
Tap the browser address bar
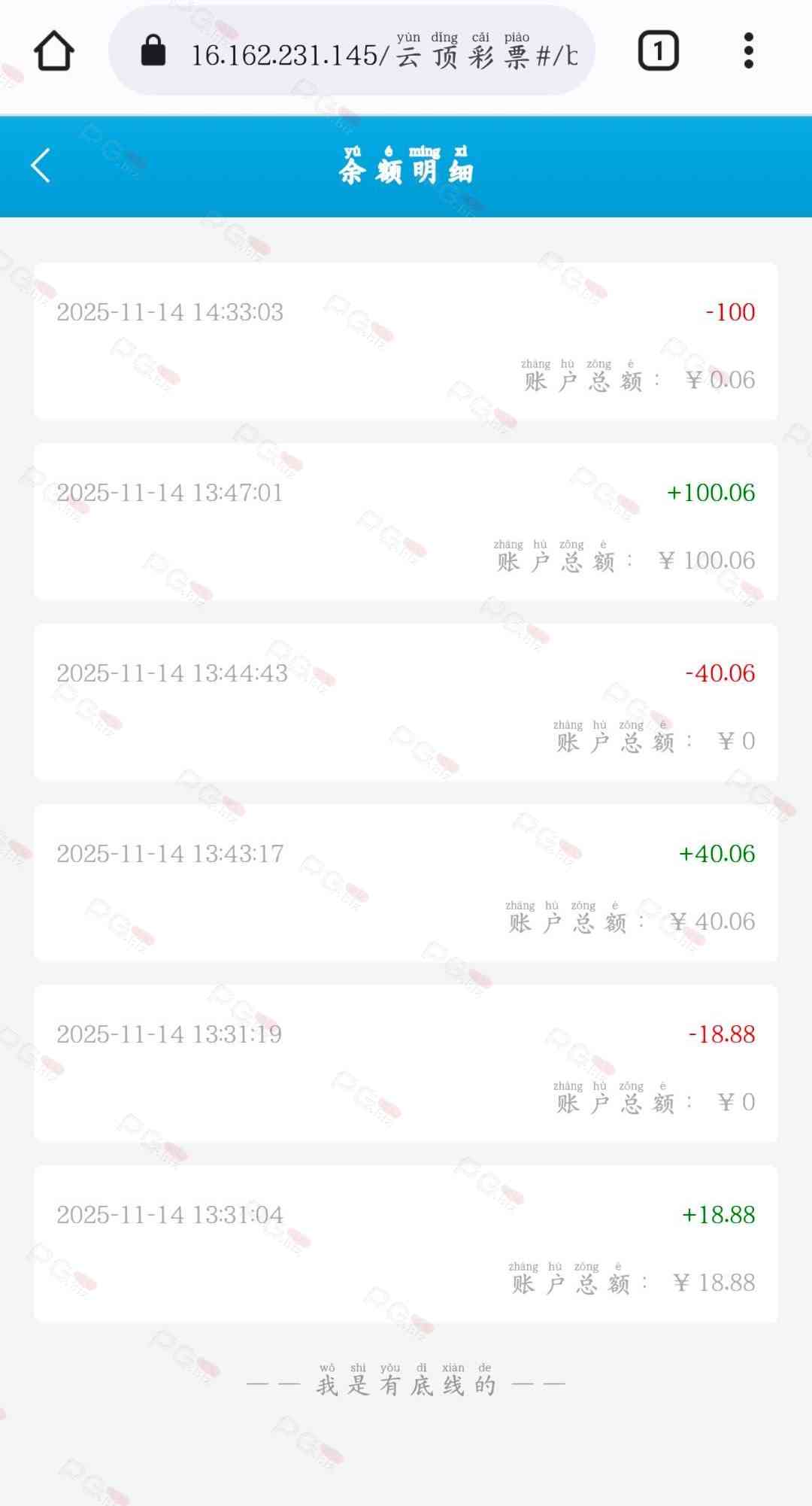tap(352, 51)
